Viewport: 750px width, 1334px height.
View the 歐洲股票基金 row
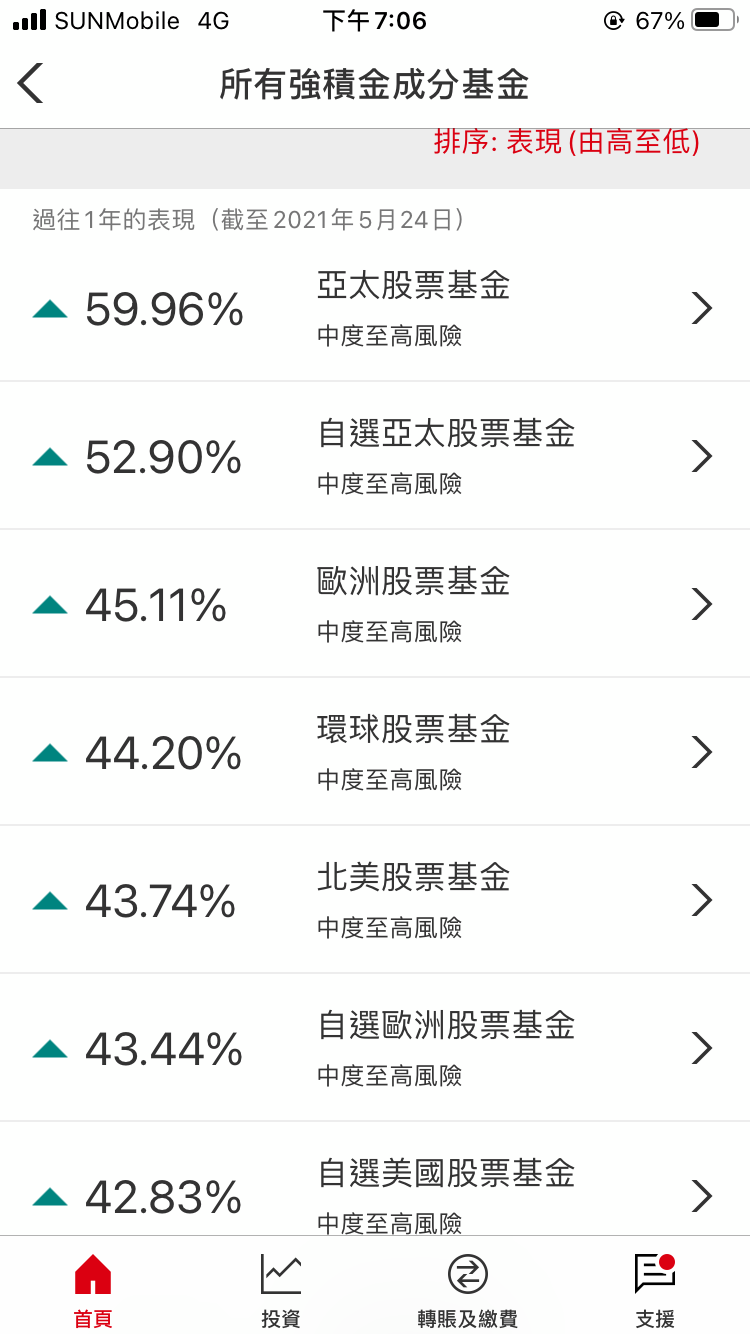(375, 604)
